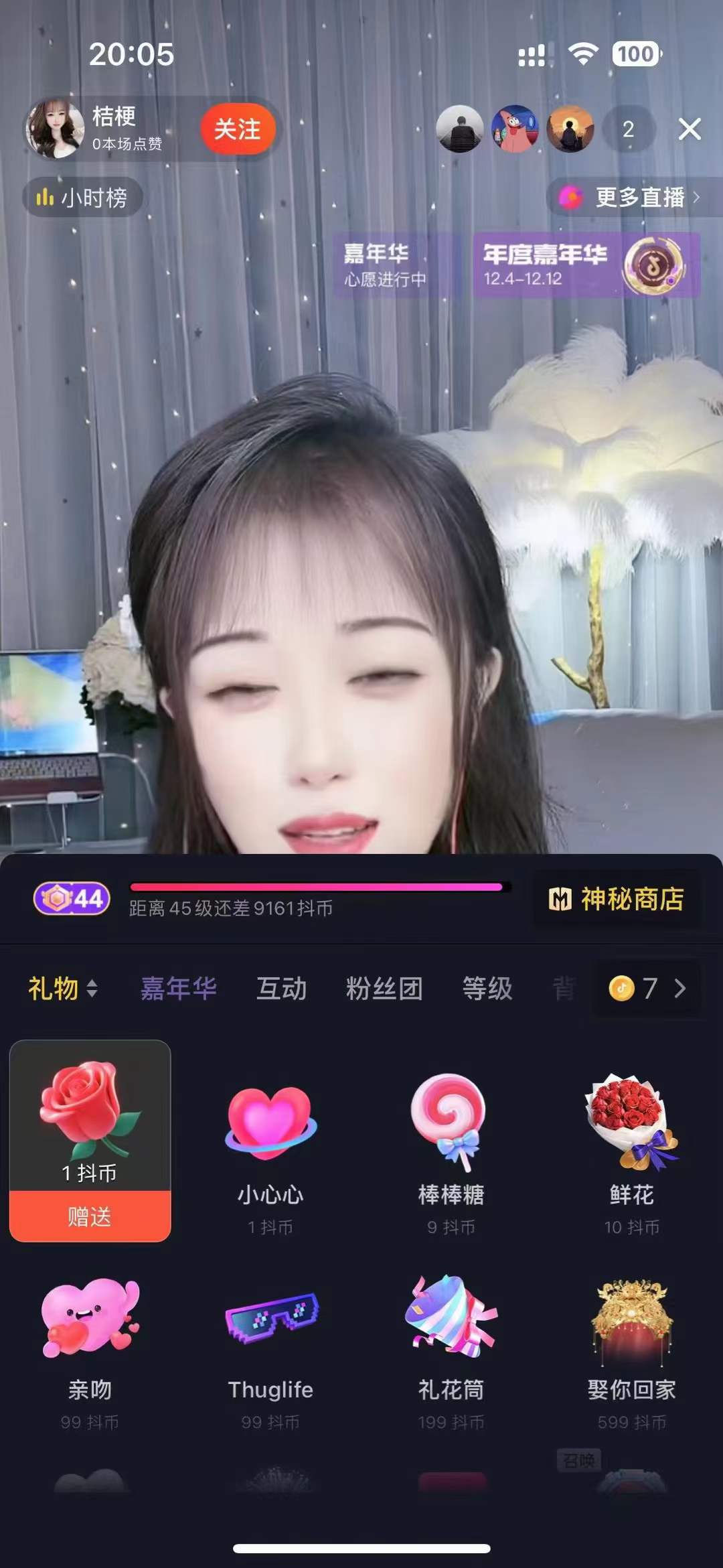Select the 嫁你回家 gift

coord(631,1346)
